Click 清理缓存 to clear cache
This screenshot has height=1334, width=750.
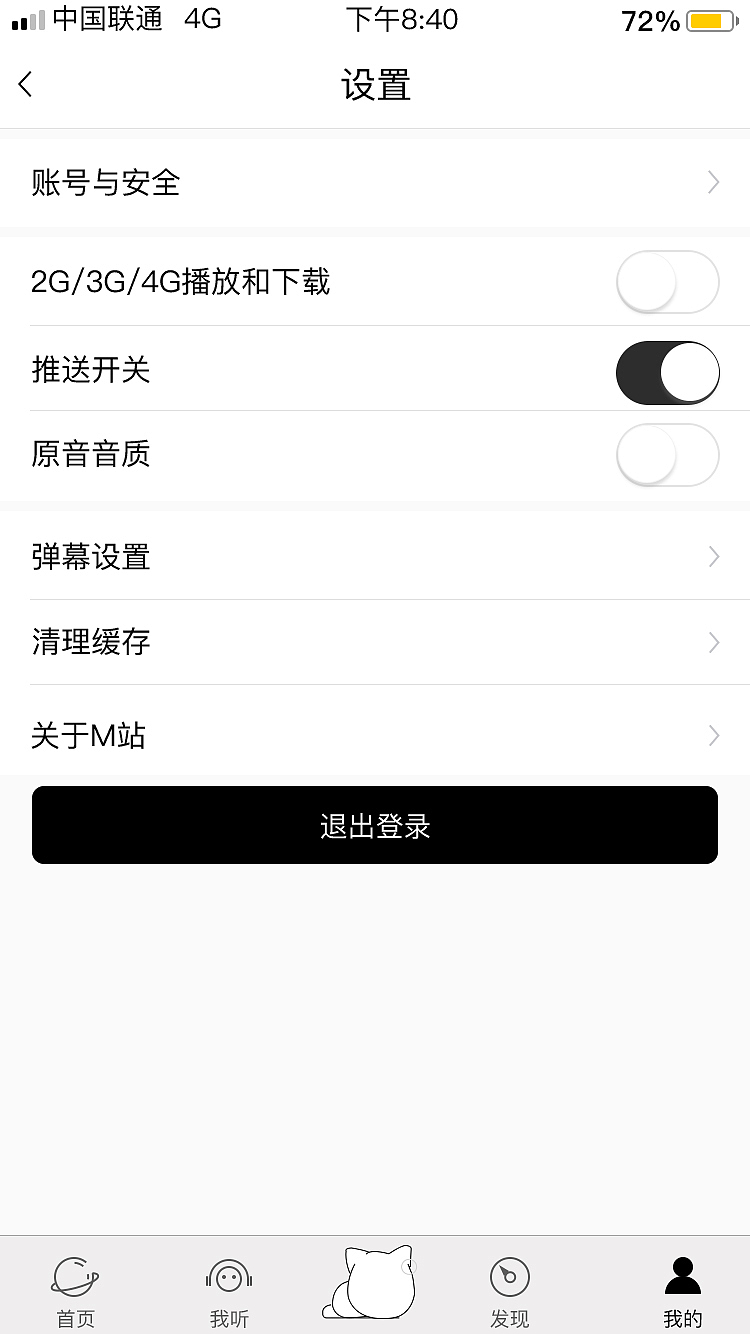(375, 643)
